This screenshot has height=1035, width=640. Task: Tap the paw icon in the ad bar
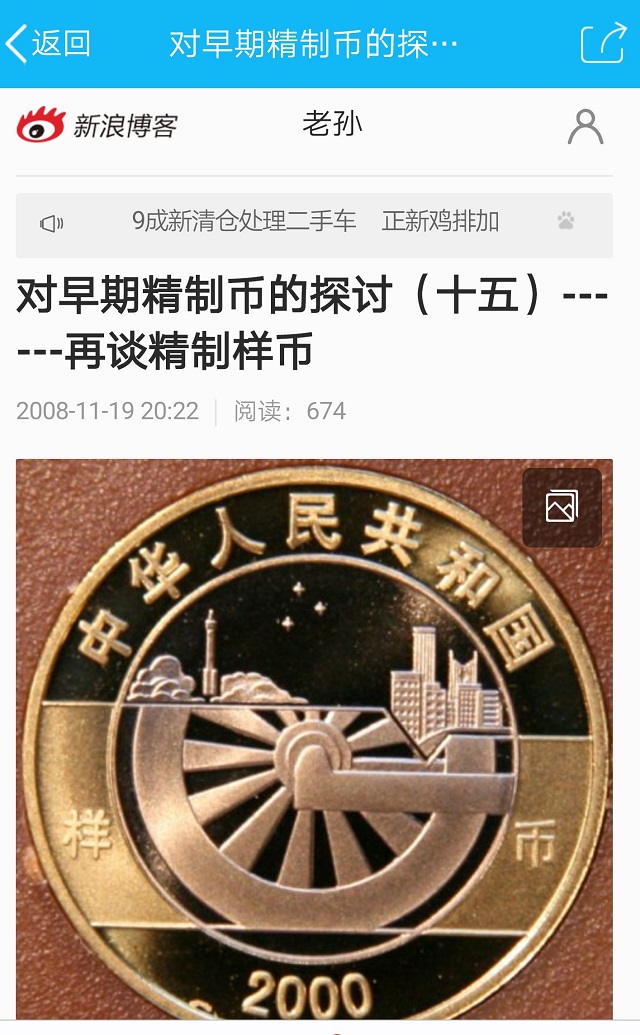click(566, 221)
